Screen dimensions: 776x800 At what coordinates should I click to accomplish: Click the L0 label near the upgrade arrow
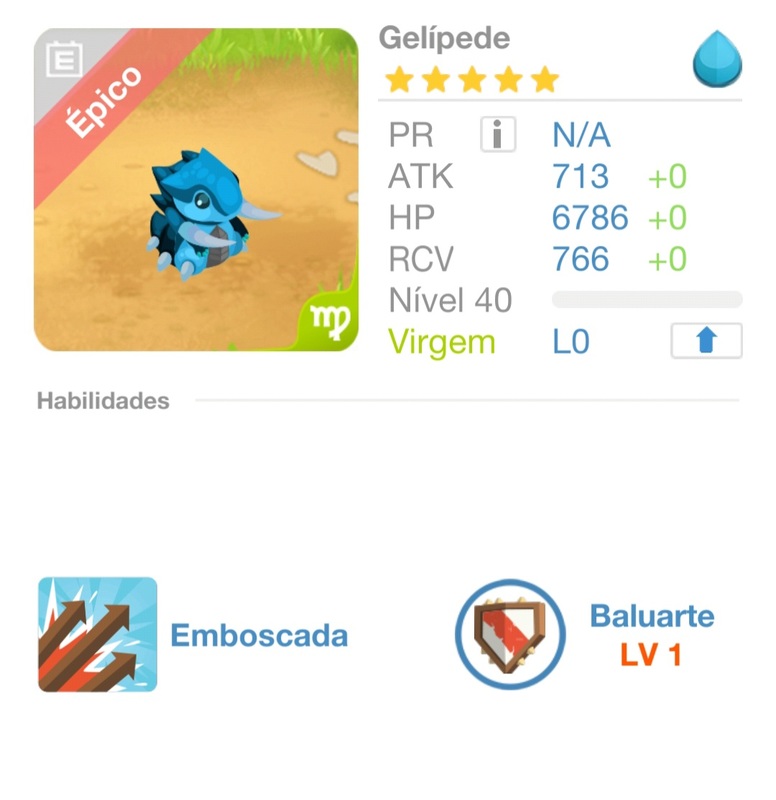(x=572, y=342)
